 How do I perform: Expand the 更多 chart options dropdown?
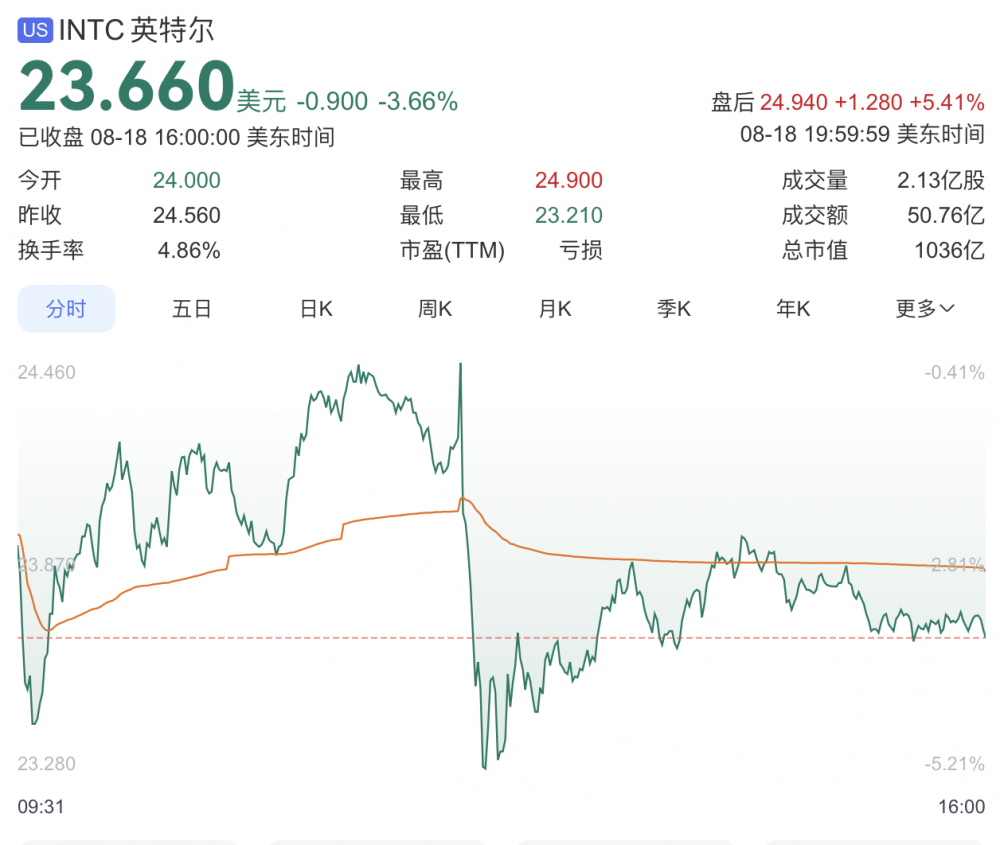[x=924, y=309]
